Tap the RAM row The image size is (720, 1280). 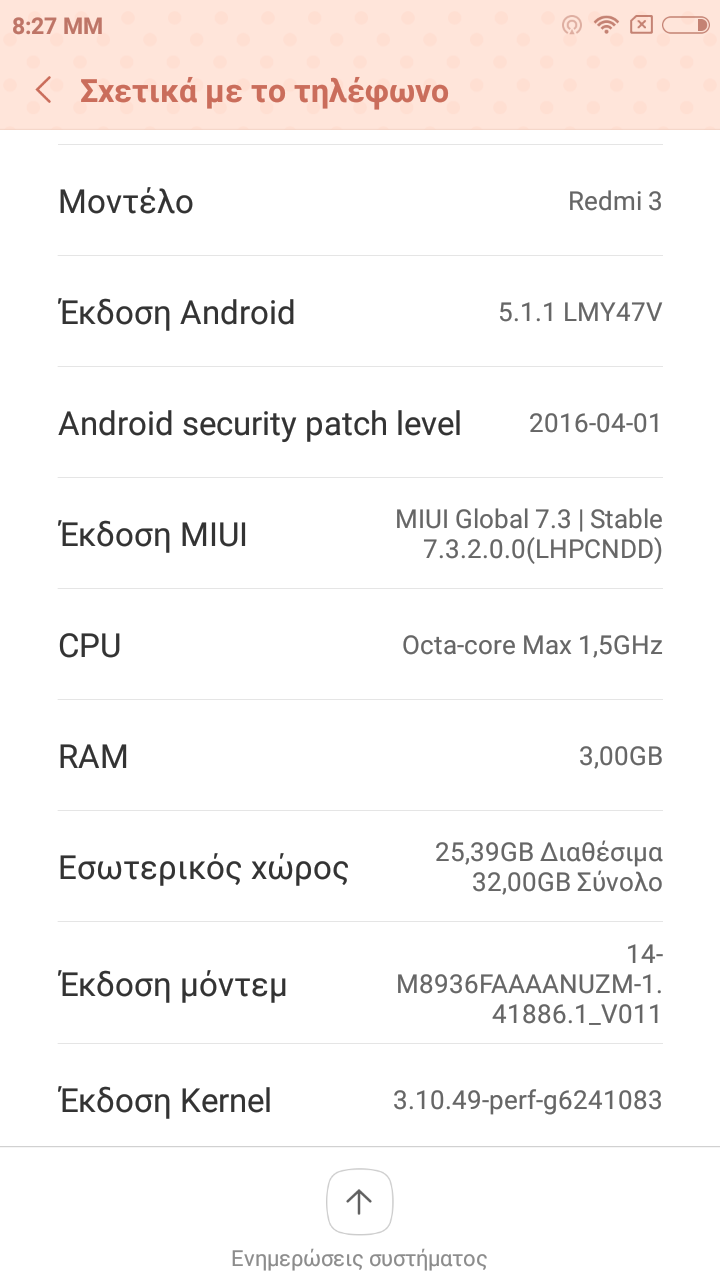click(360, 756)
